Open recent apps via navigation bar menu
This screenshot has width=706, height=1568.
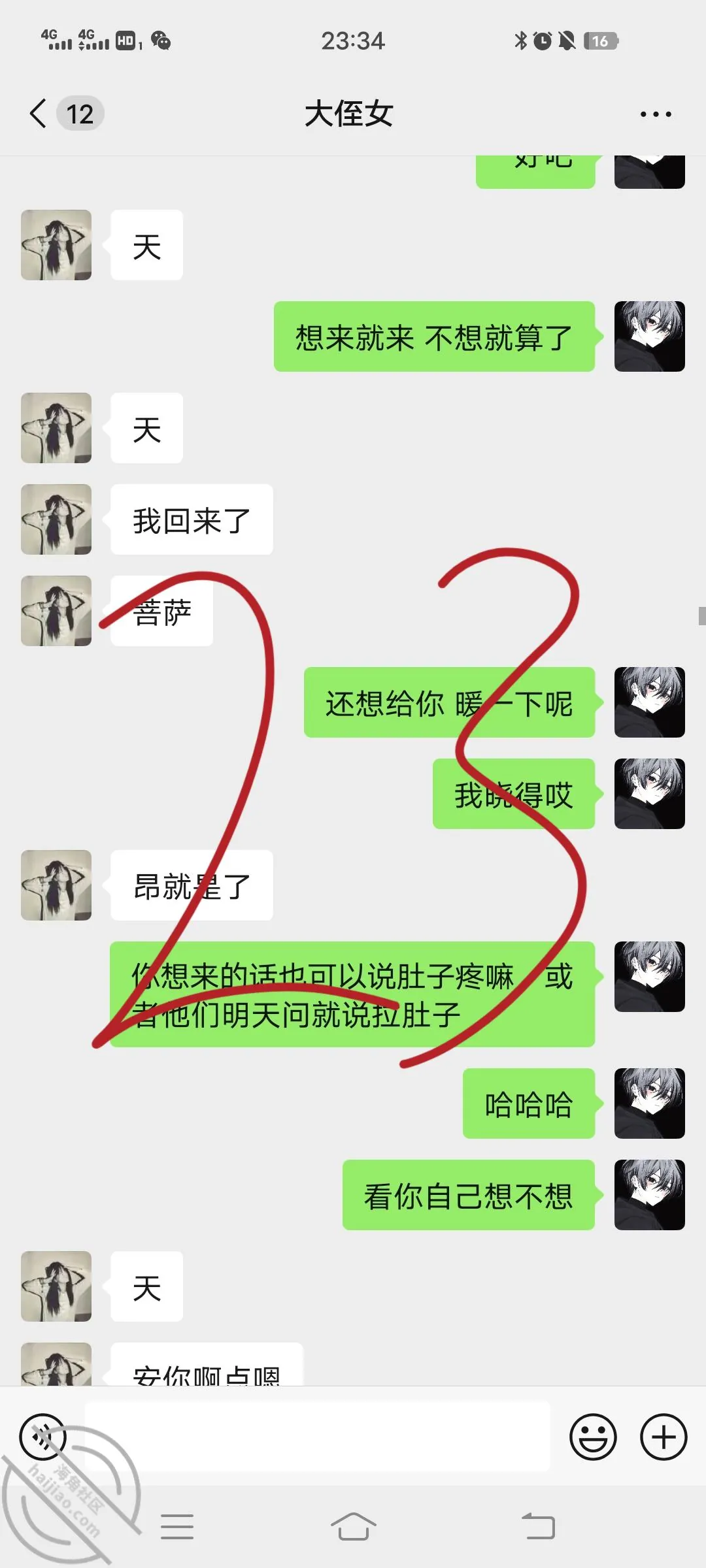tap(177, 1527)
